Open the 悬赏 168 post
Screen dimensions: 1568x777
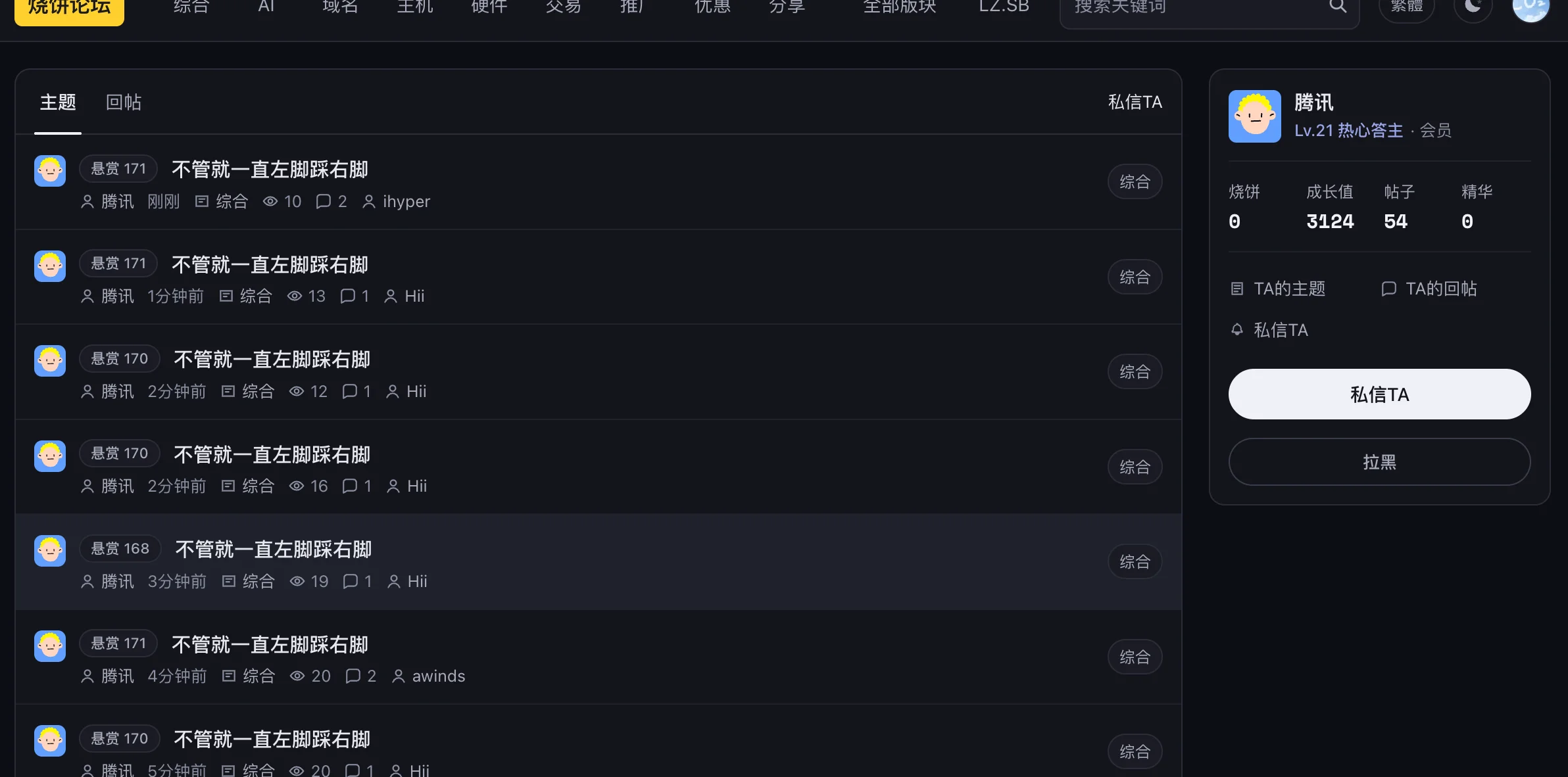click(x=274, y=550)
